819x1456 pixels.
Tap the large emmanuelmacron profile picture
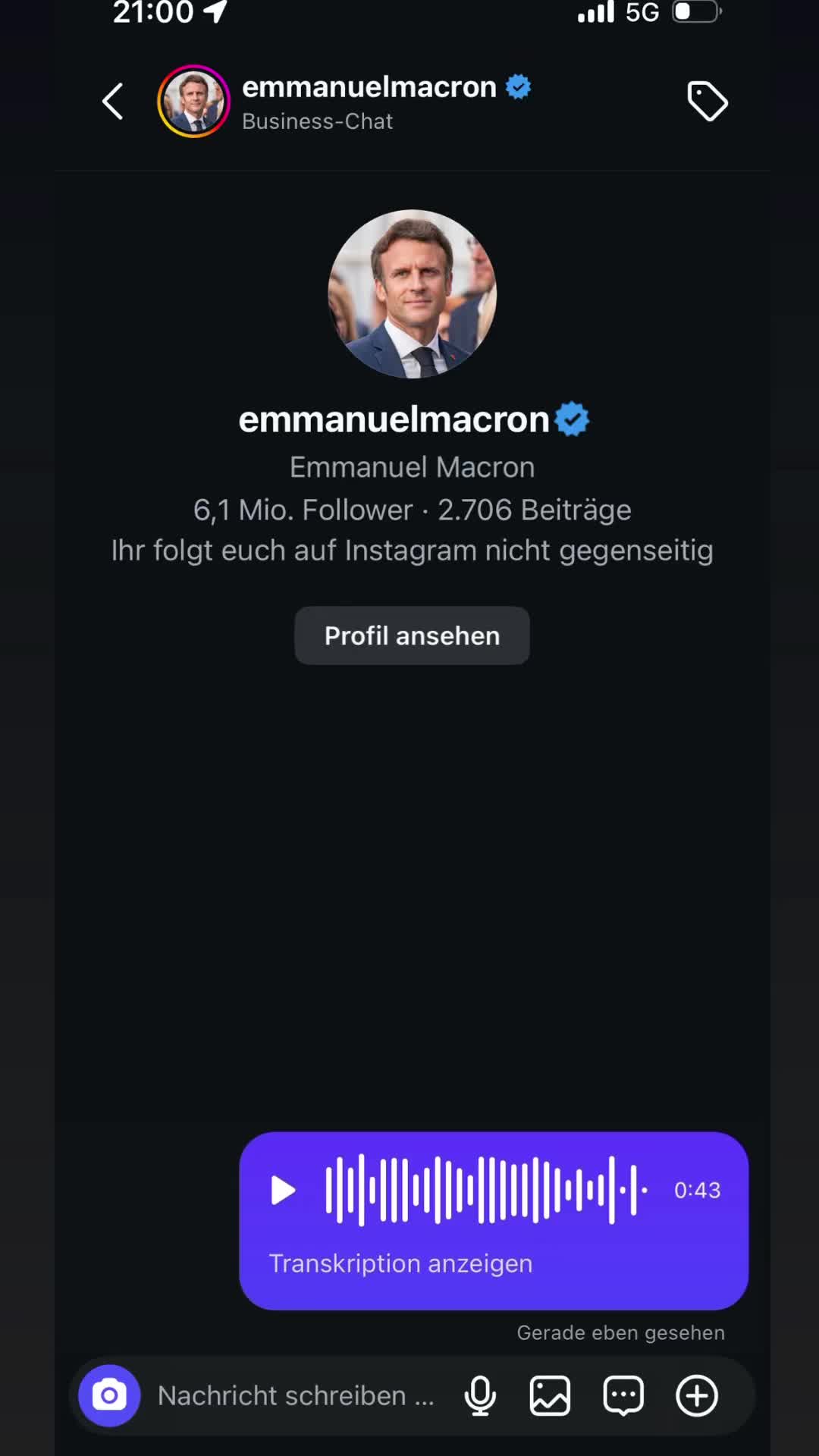pyautogui.click(x=412, y=294)
